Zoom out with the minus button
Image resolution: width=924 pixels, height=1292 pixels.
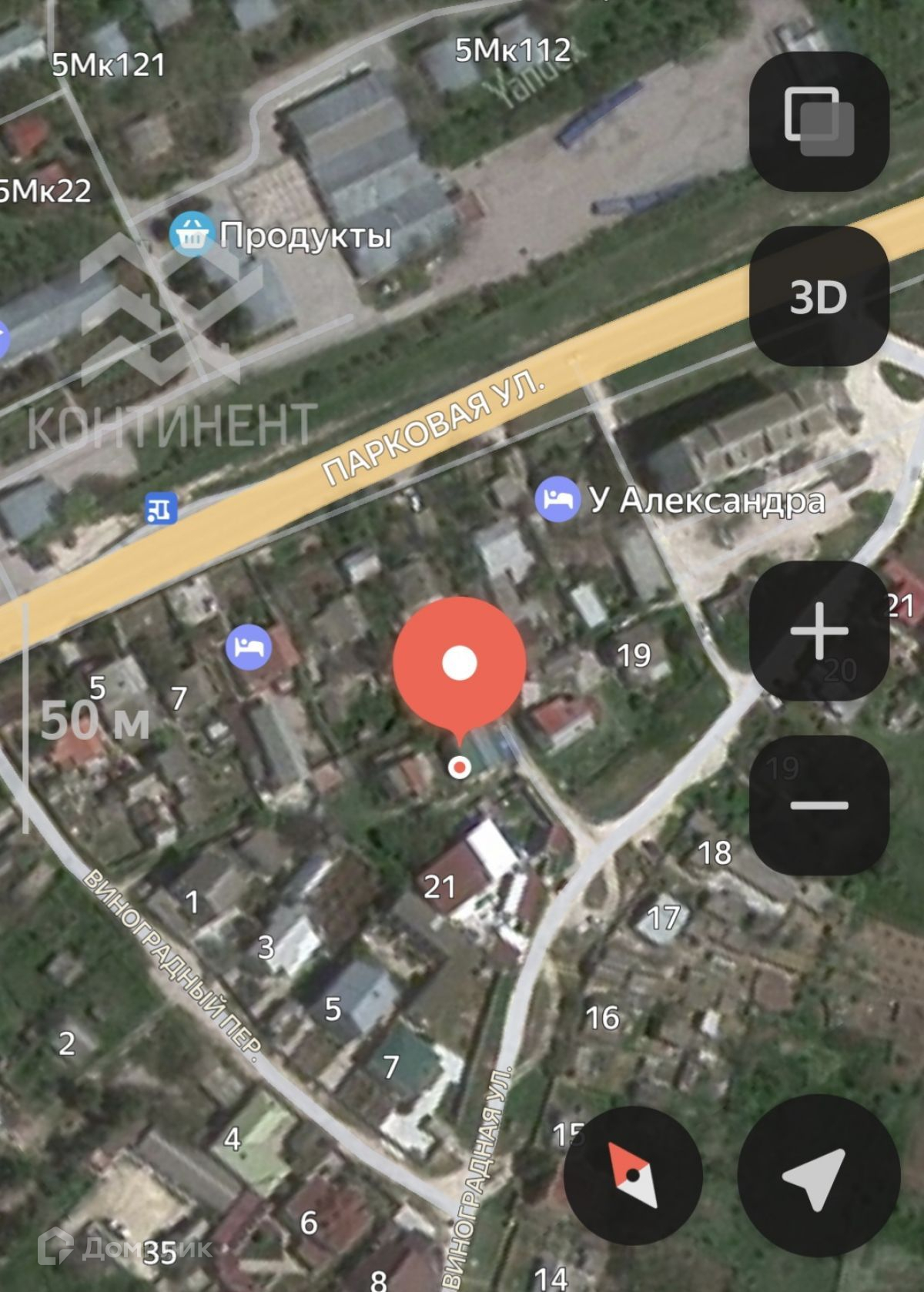pos(819,805)
